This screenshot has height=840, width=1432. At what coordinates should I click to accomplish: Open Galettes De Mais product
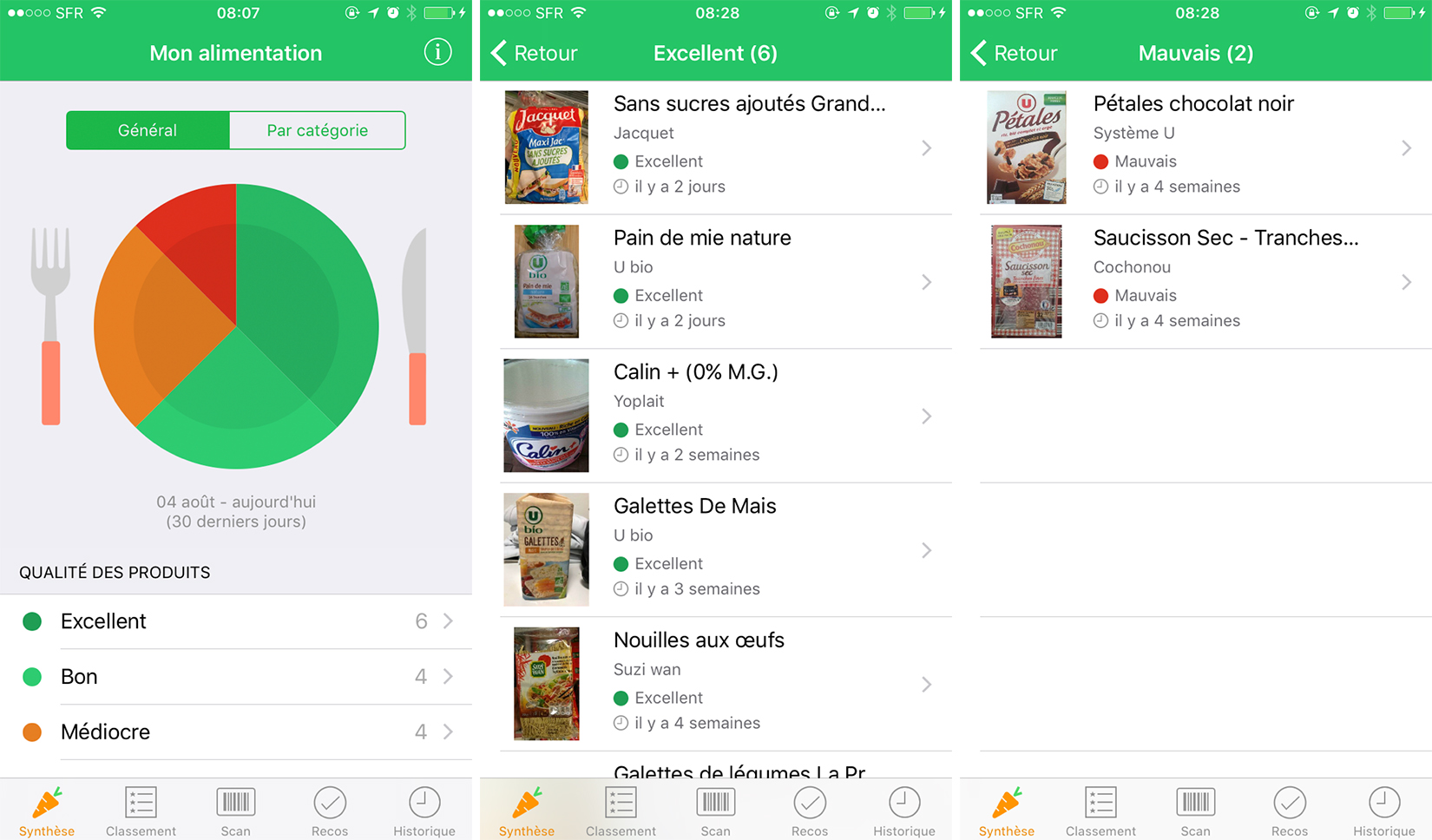pos(725,549)
